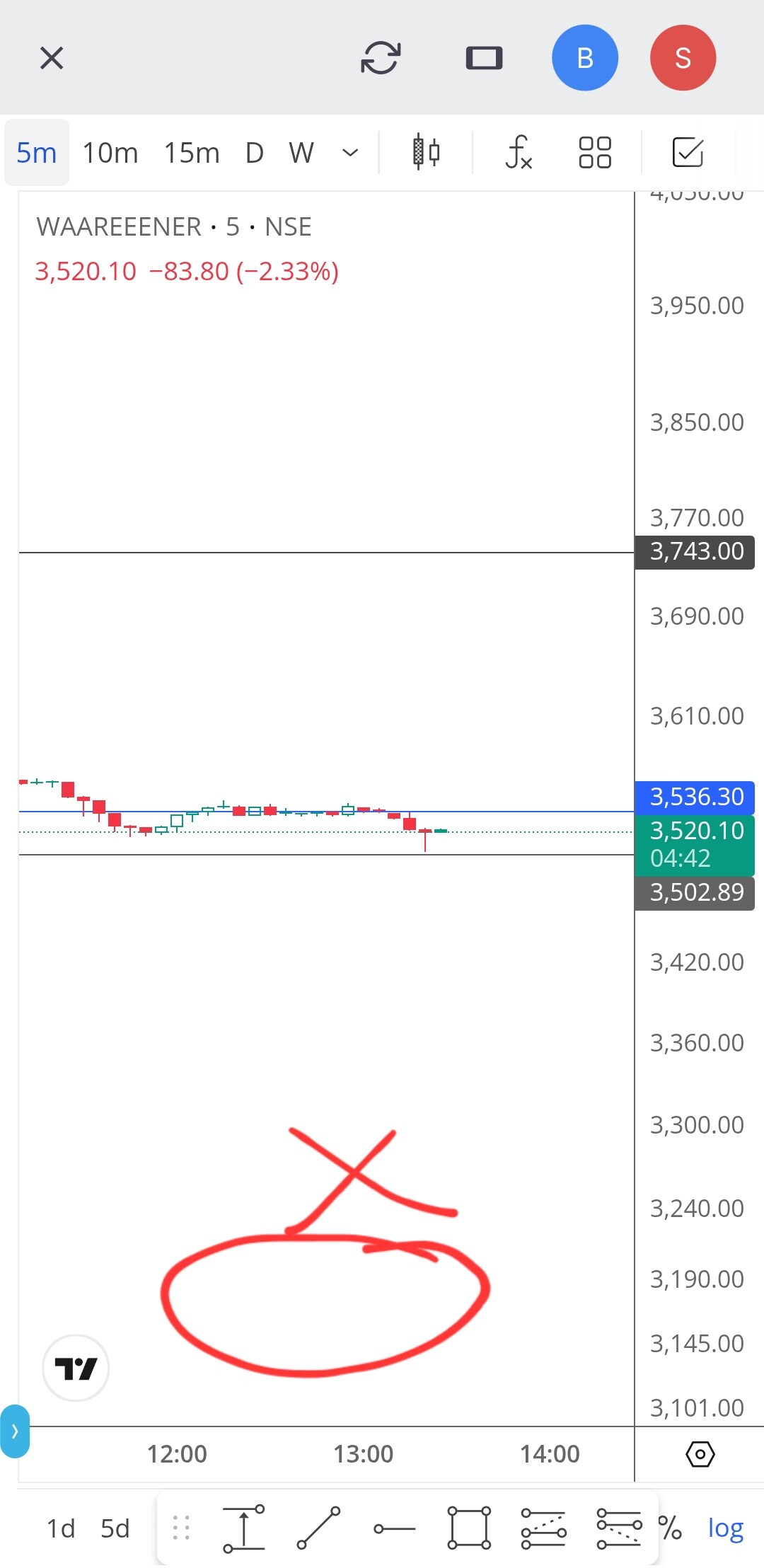
Task: Open the indicators fx menu
Action: tap(519, 152)
